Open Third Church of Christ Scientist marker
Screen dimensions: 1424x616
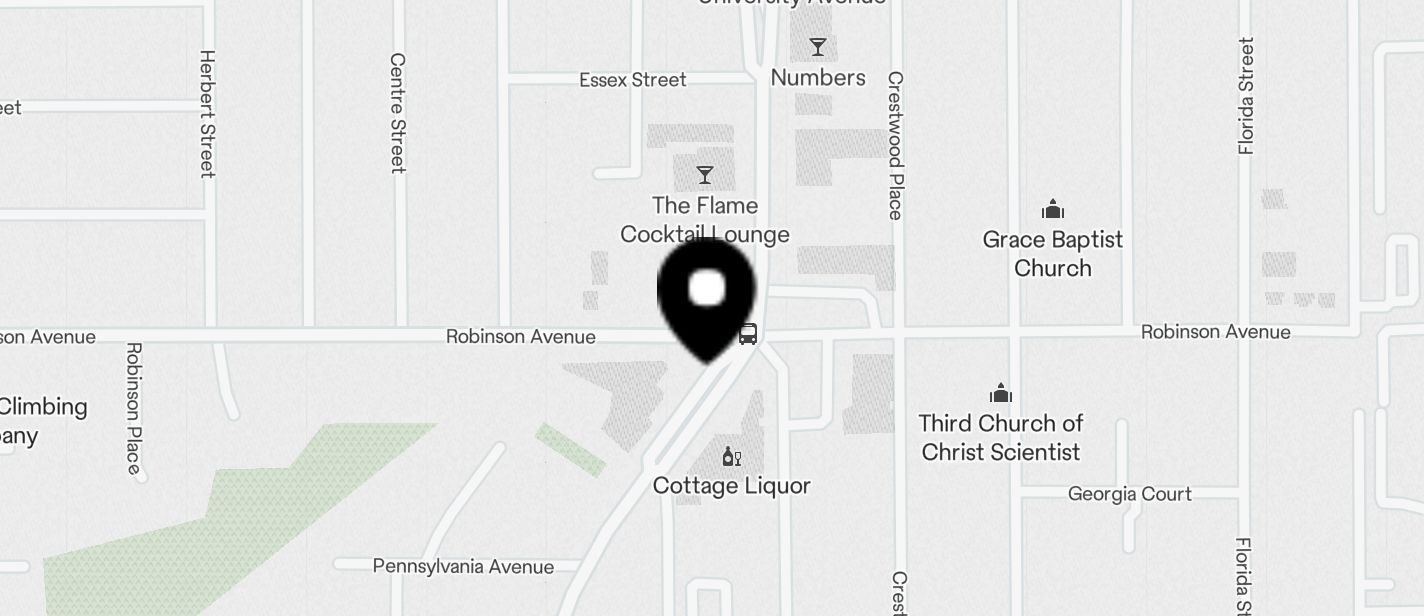pyautogui.click(x=1001, y=393)
